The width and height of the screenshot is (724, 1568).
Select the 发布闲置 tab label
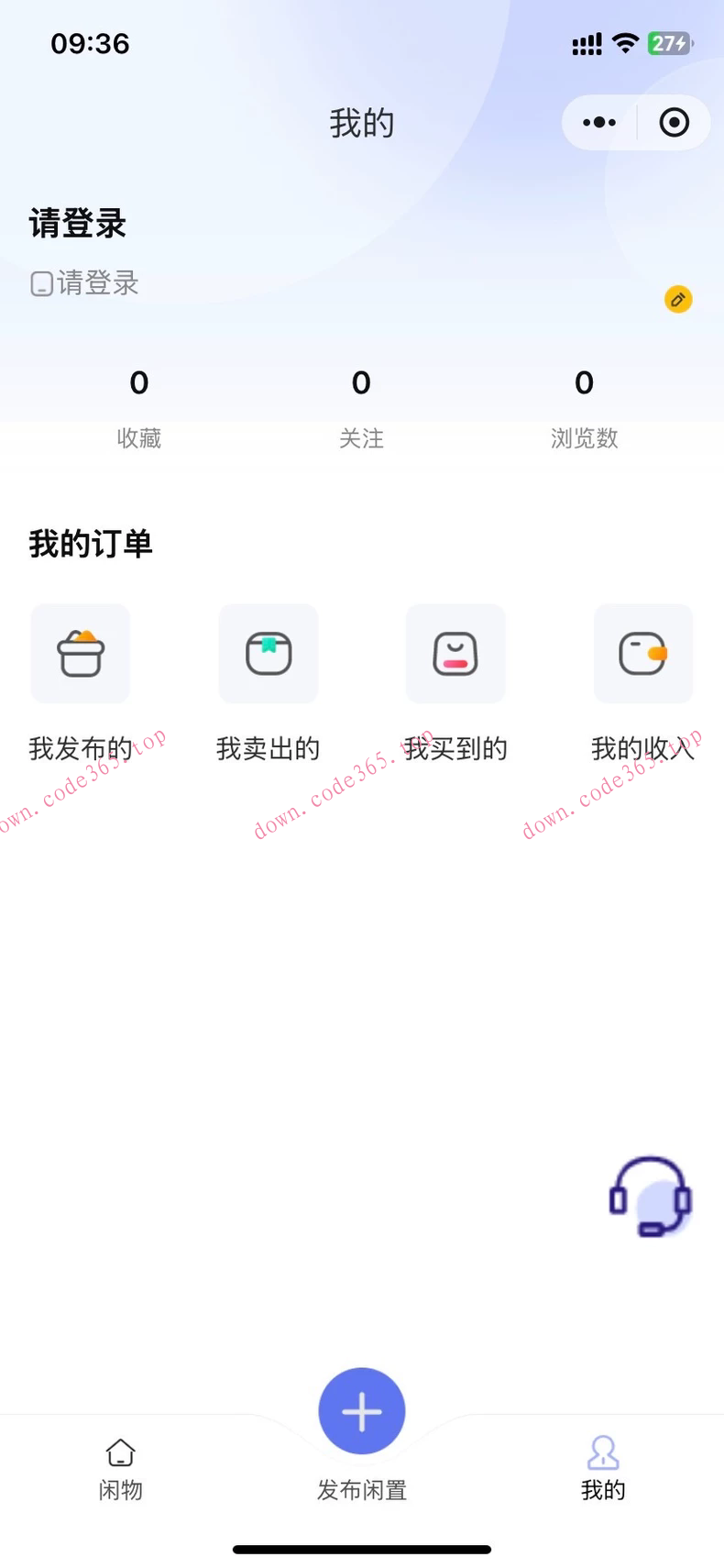click(361, 1490)
